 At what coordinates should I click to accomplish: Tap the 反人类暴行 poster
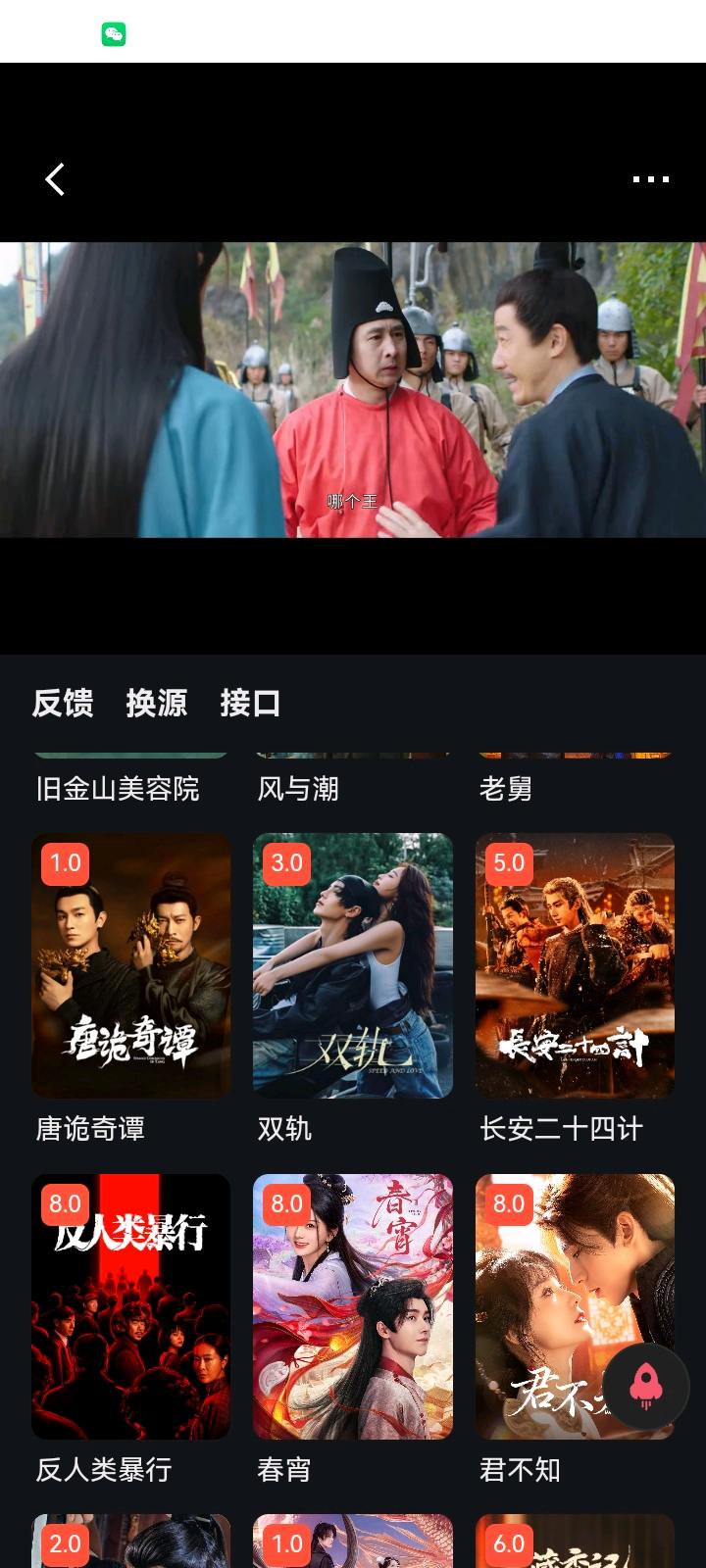[130, 1303]
